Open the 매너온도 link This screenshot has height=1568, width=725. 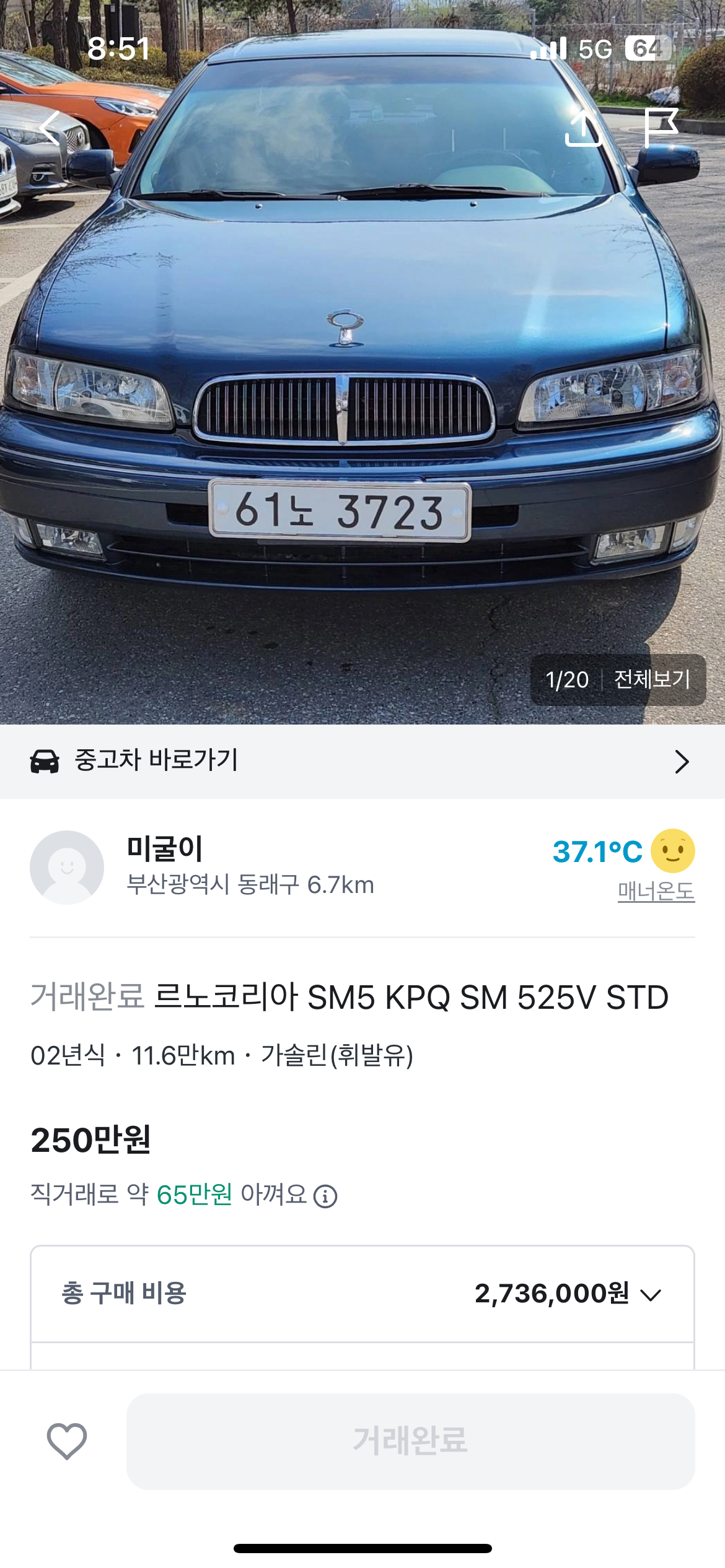click(656, 892)
